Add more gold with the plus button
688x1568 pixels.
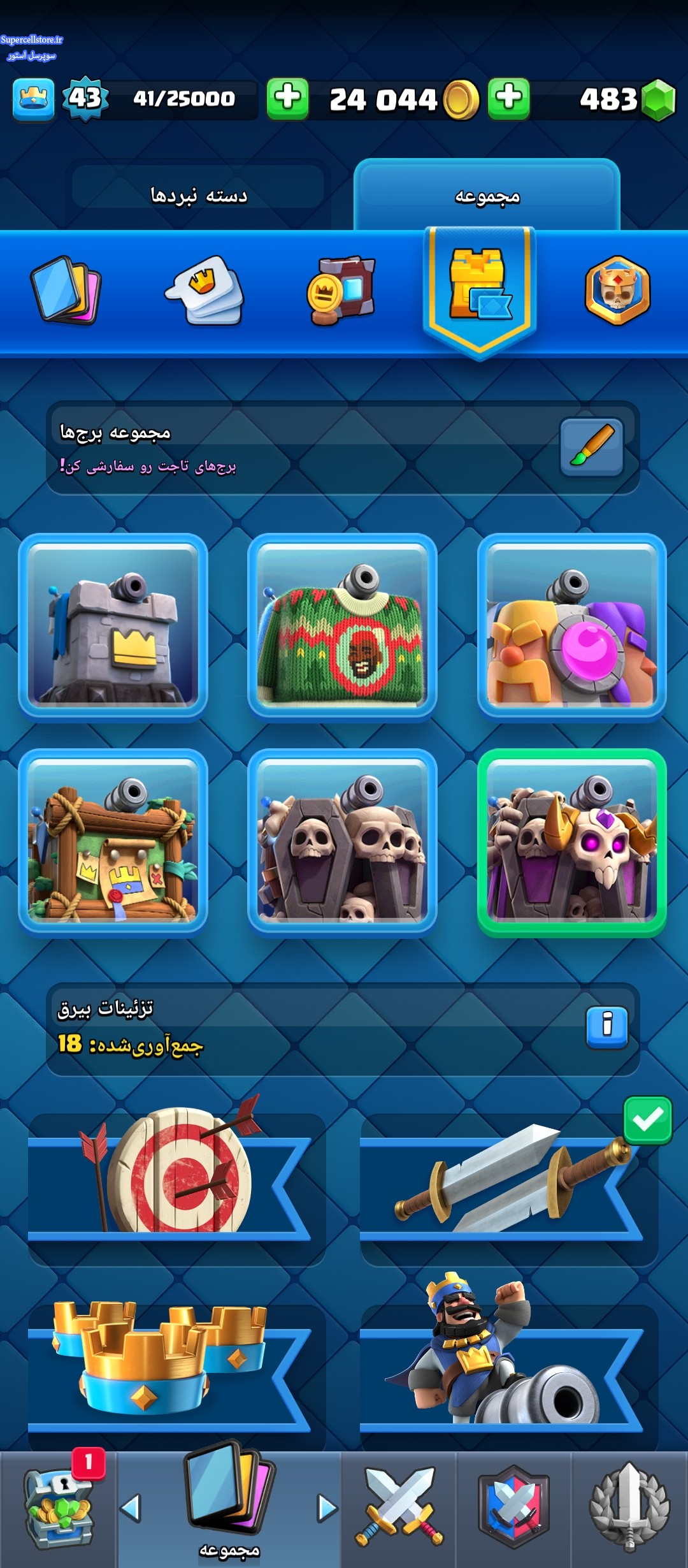click(287, 99)
